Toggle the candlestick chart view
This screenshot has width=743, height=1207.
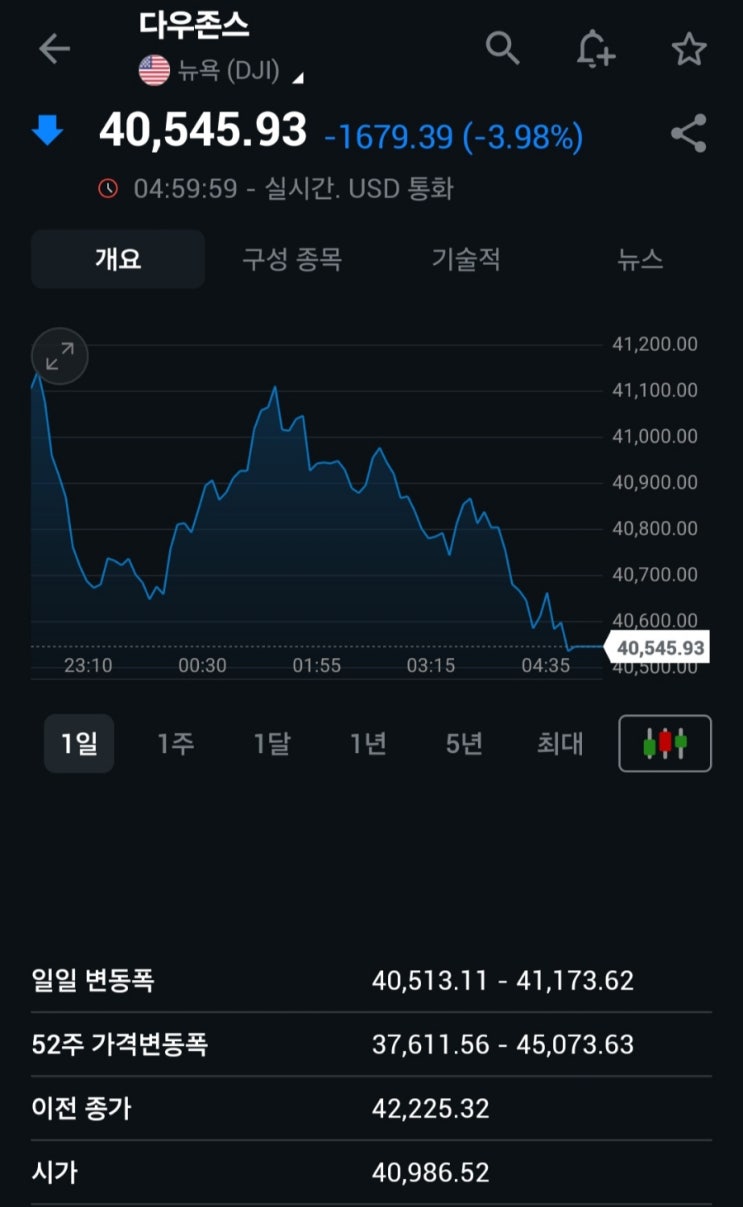tap(665, 744)
